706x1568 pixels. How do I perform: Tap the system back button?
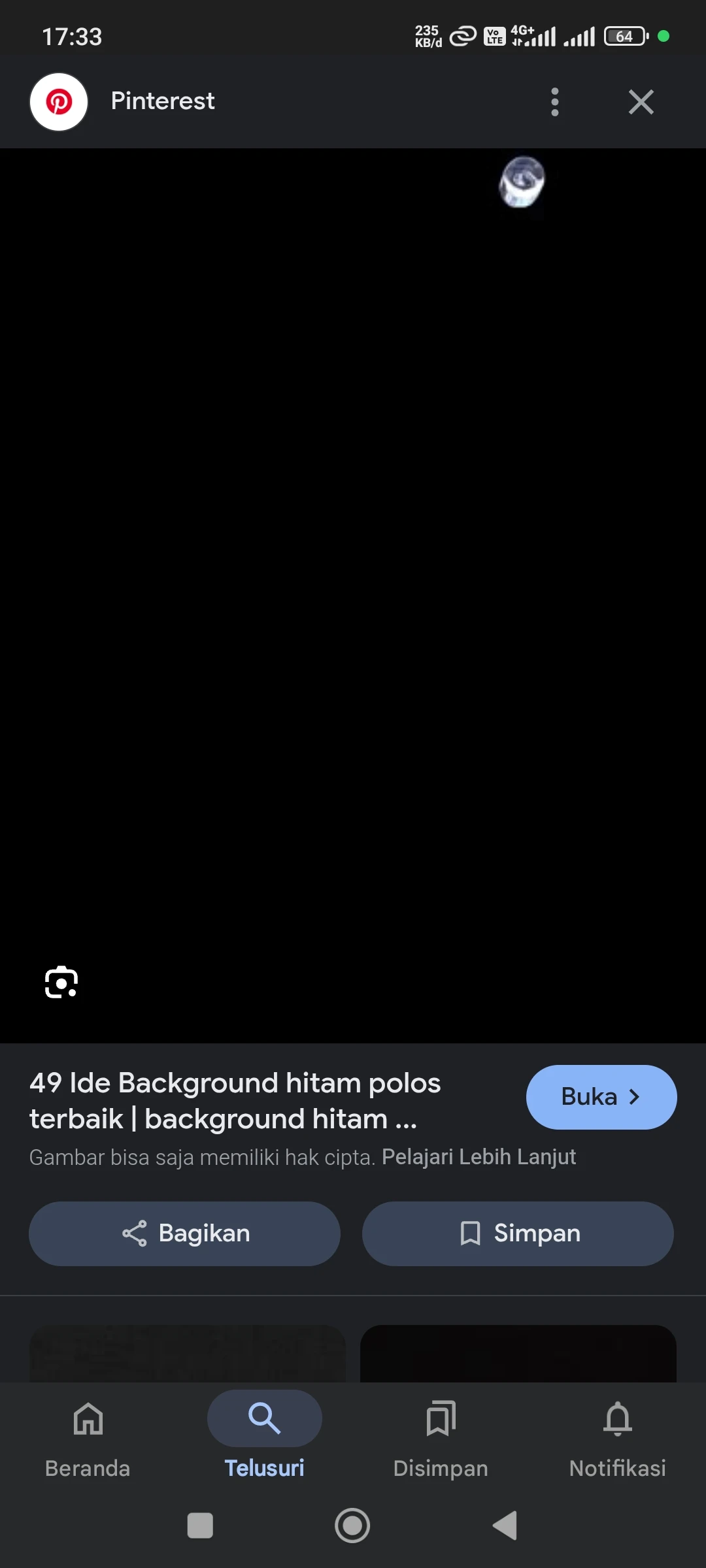(505, 1526)
